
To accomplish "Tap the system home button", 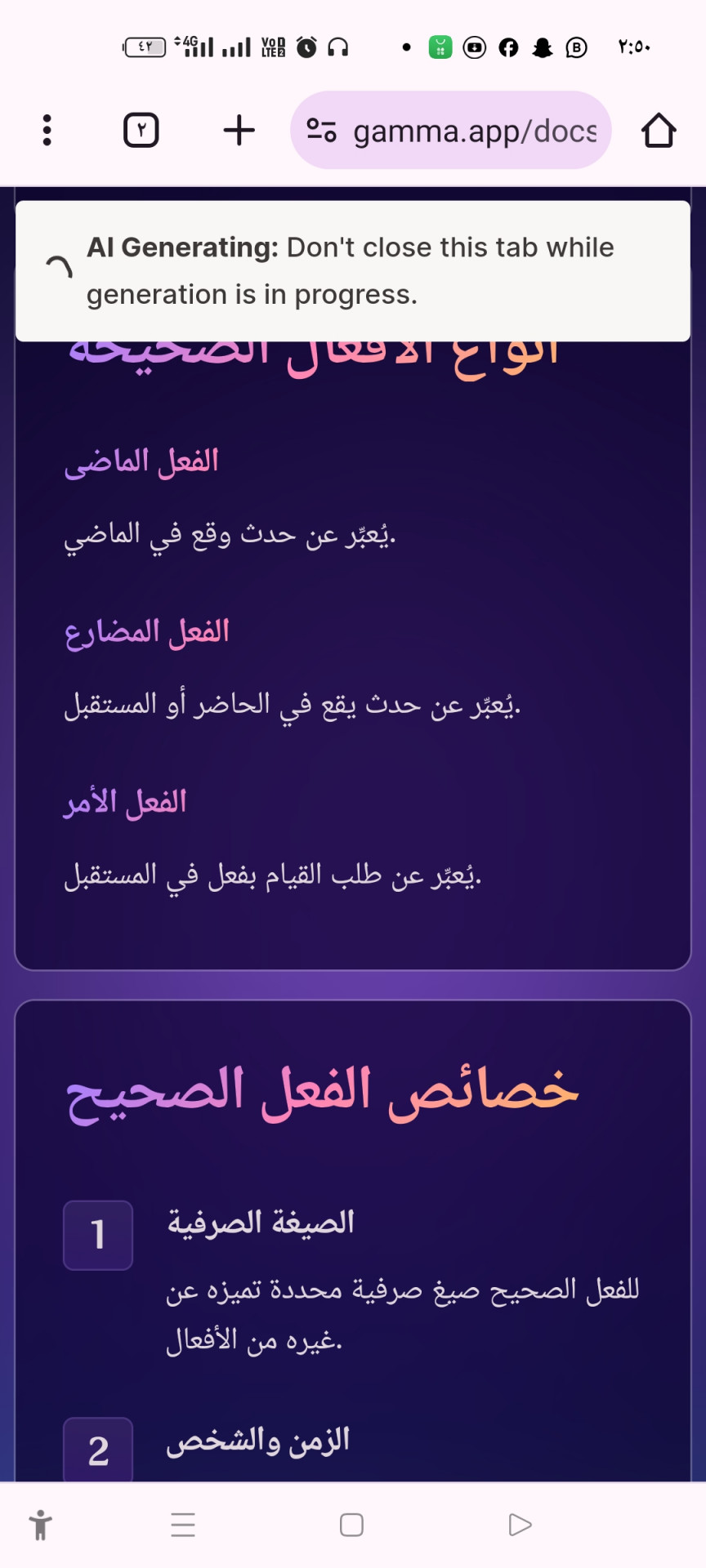I will coord(351,1525).
